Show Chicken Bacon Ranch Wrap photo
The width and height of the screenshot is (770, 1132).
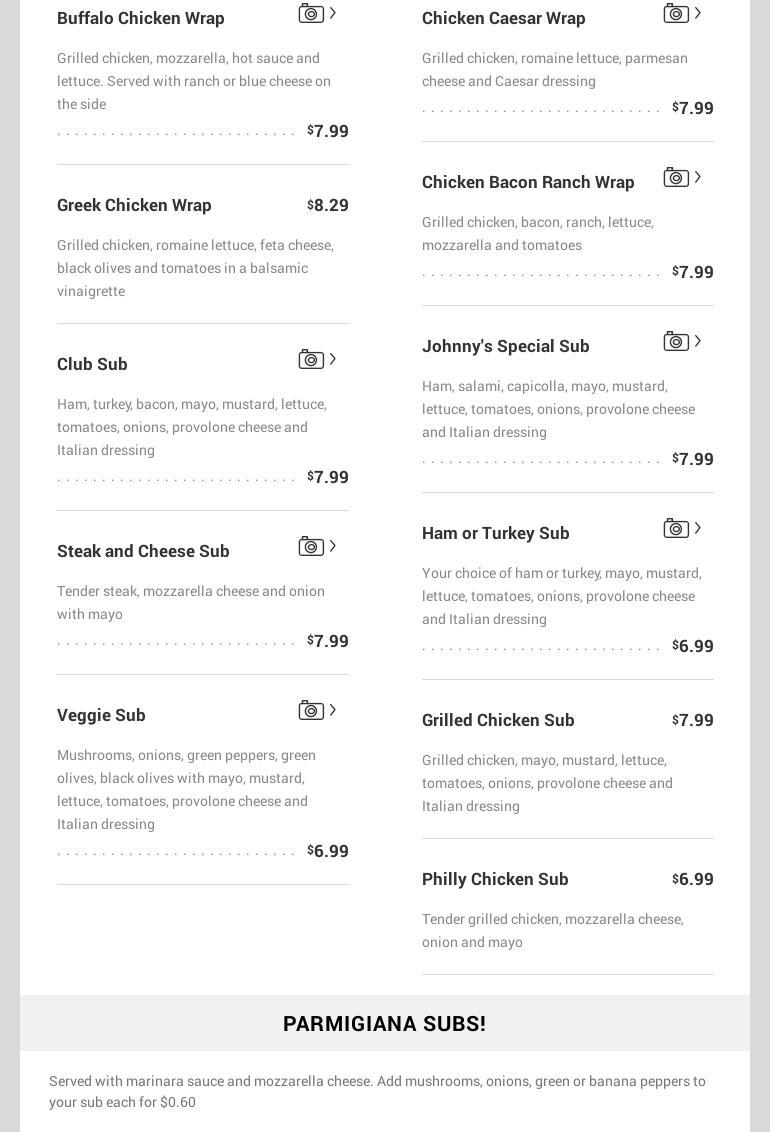pyautogui.click(x=677, y=178)
